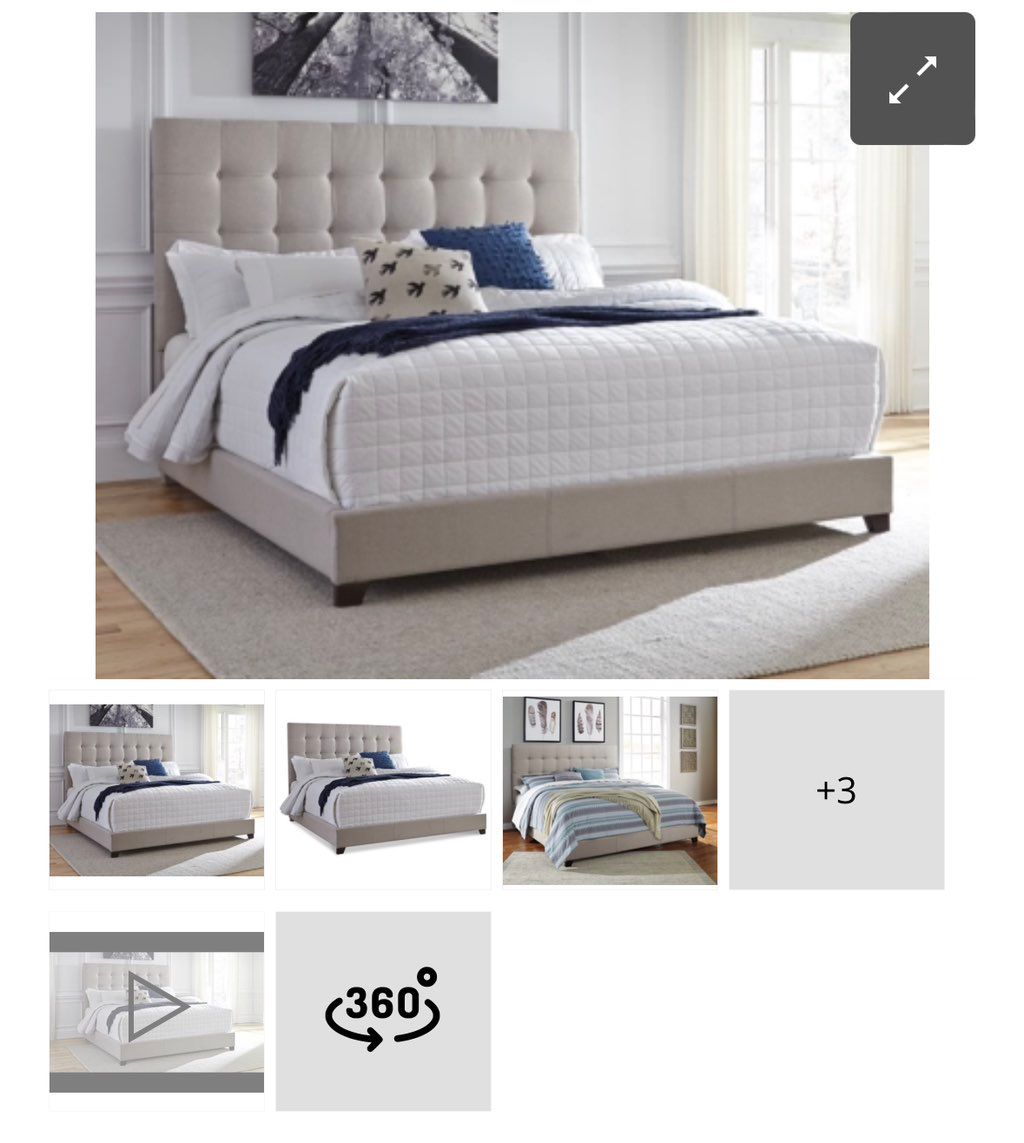
Task: Select the first bedroom scene thumbnail
Action: pos(157,789)
